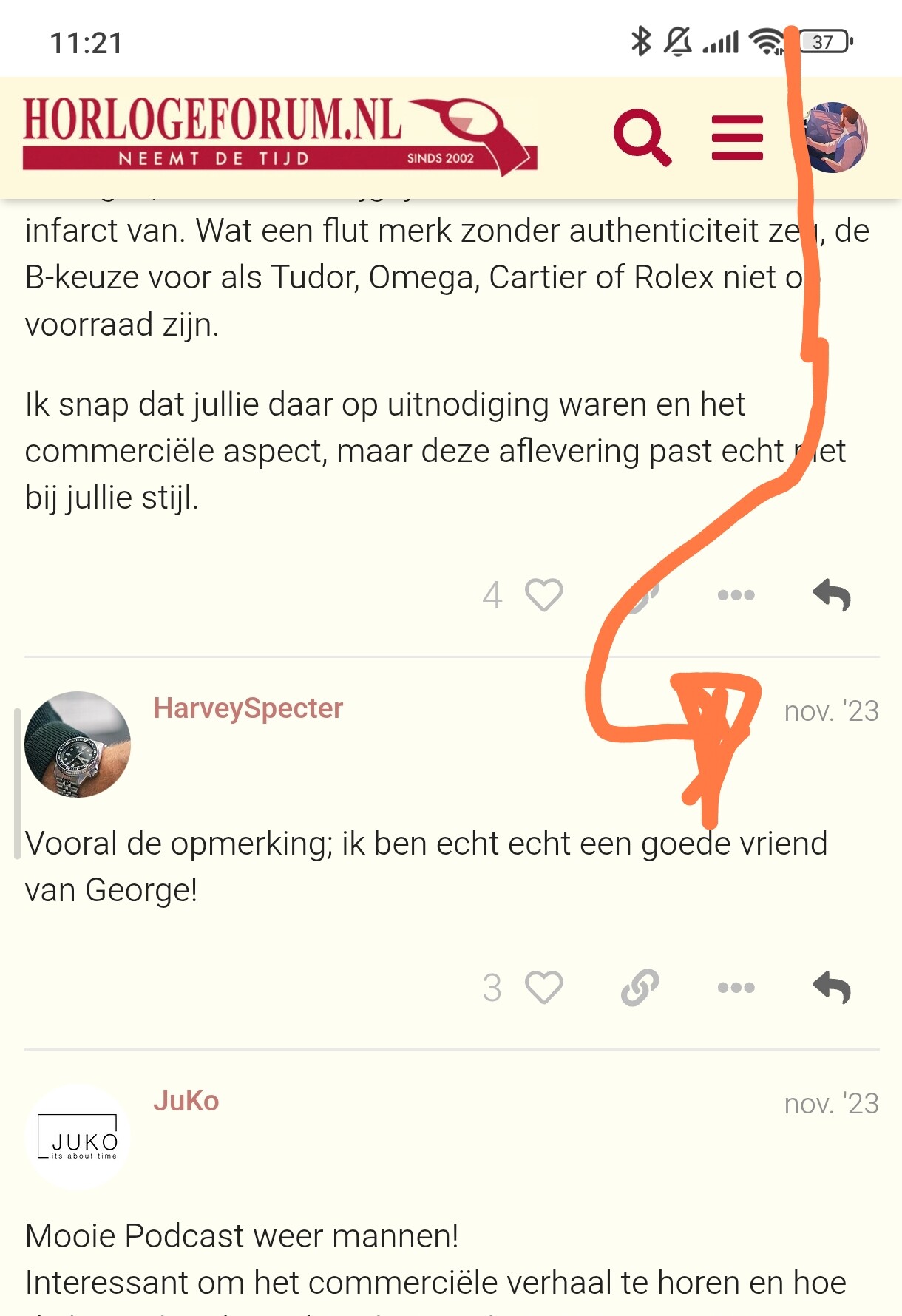This screenshot has height=1316, width=902.
Task: Open JuKo's profile name
Action: click(x=186, y=1101)
